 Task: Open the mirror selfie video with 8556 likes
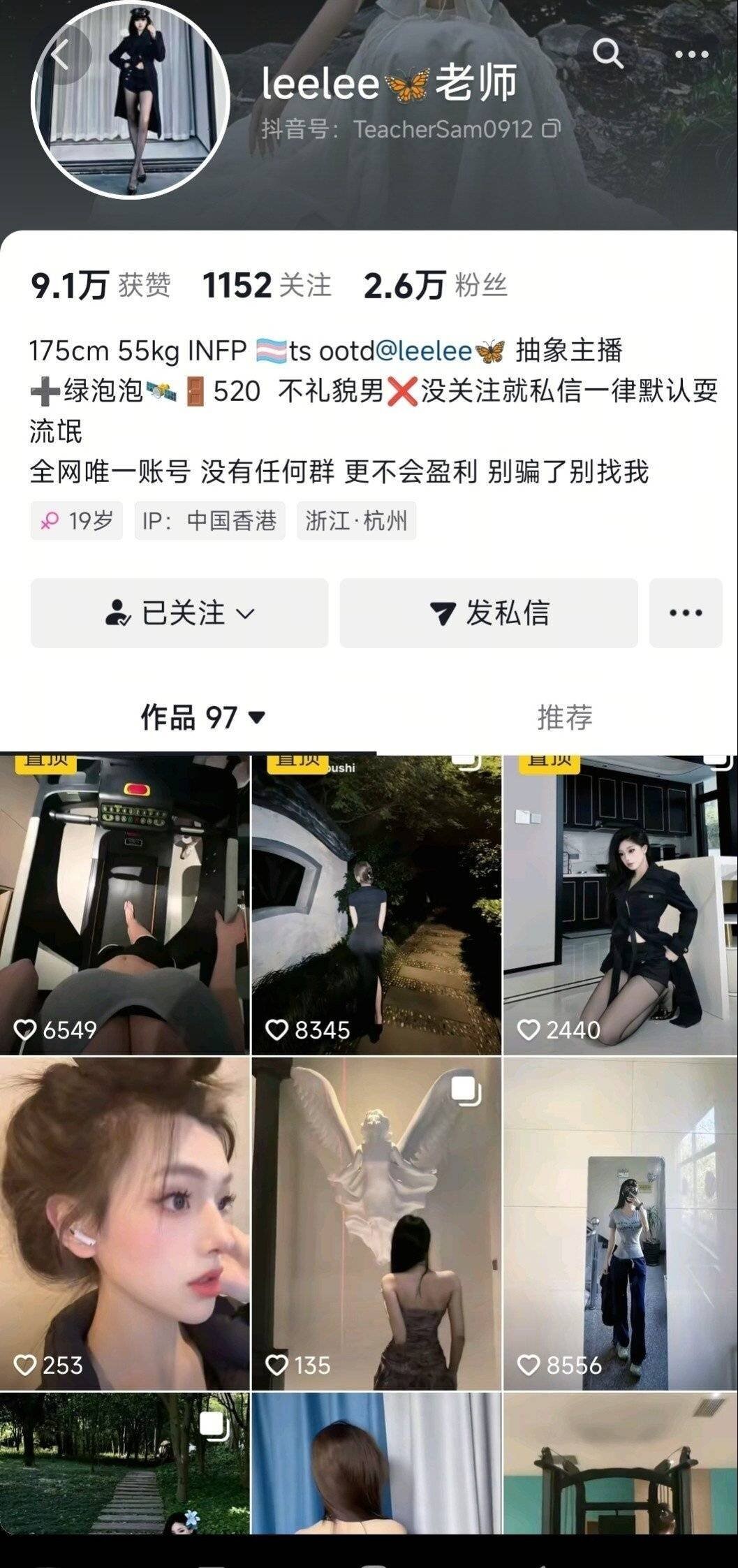point(620,1224)
